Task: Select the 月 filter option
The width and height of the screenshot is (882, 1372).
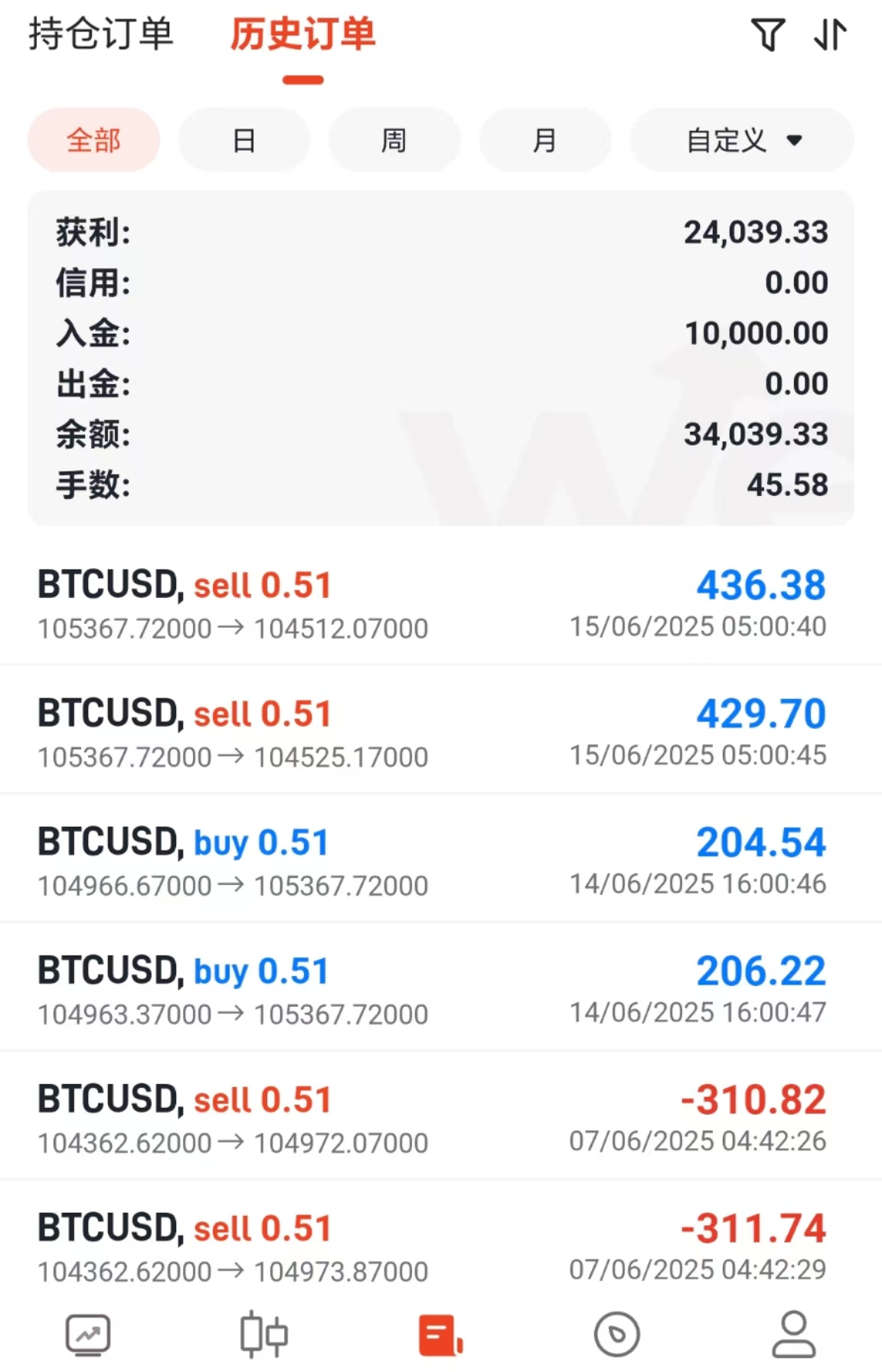Action: (x=544, y=139)
